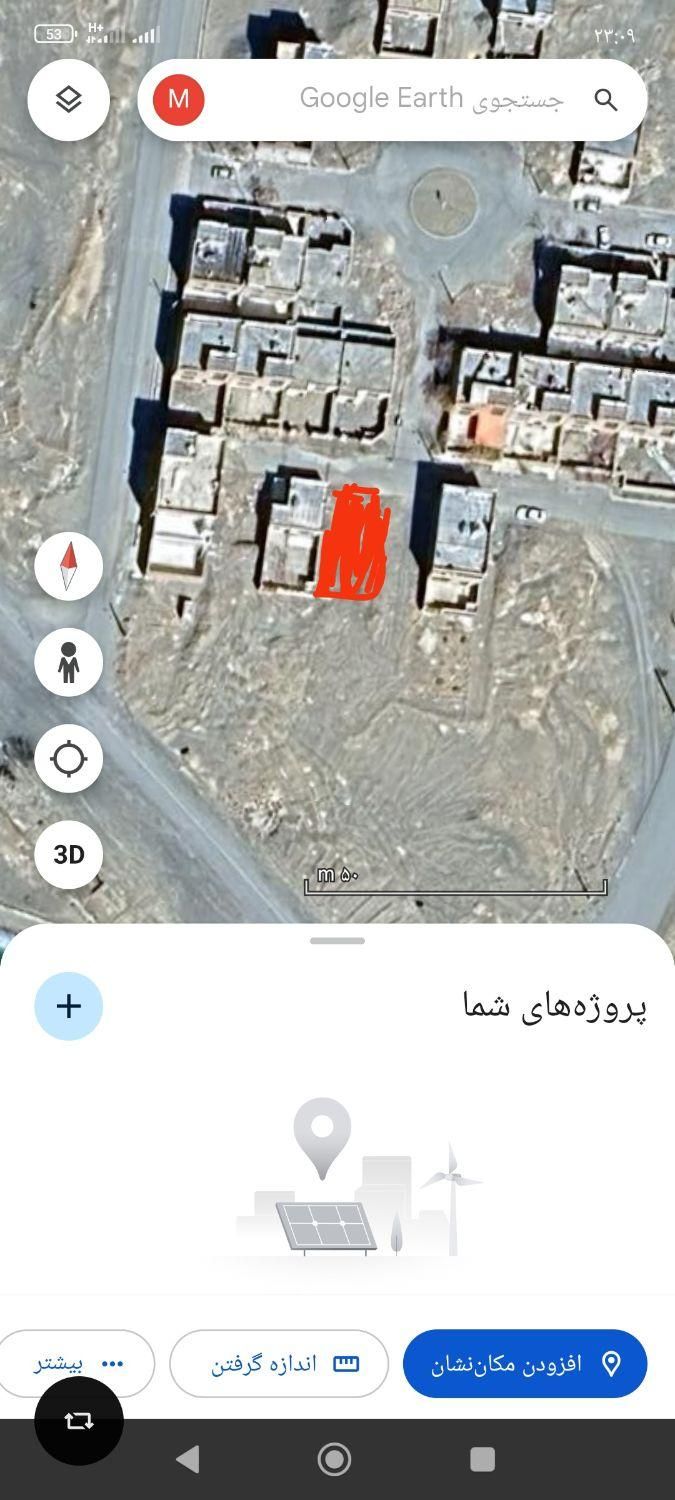Activate Street View pegman
The image size is (675, 1500).
[68, 662]
